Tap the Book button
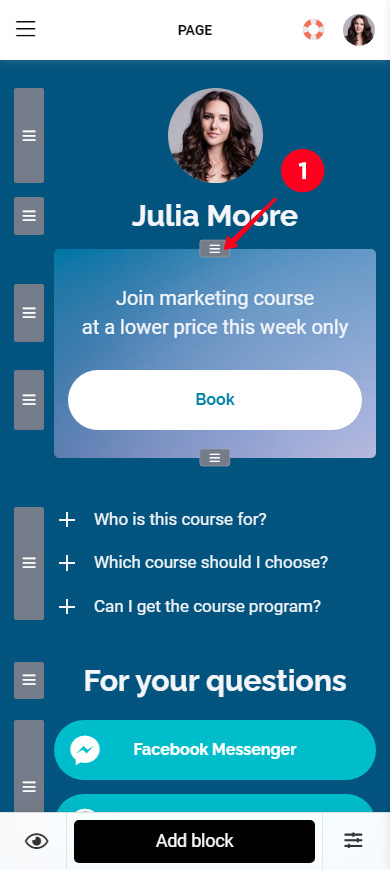The image size is (390, 870). point(215,399)
